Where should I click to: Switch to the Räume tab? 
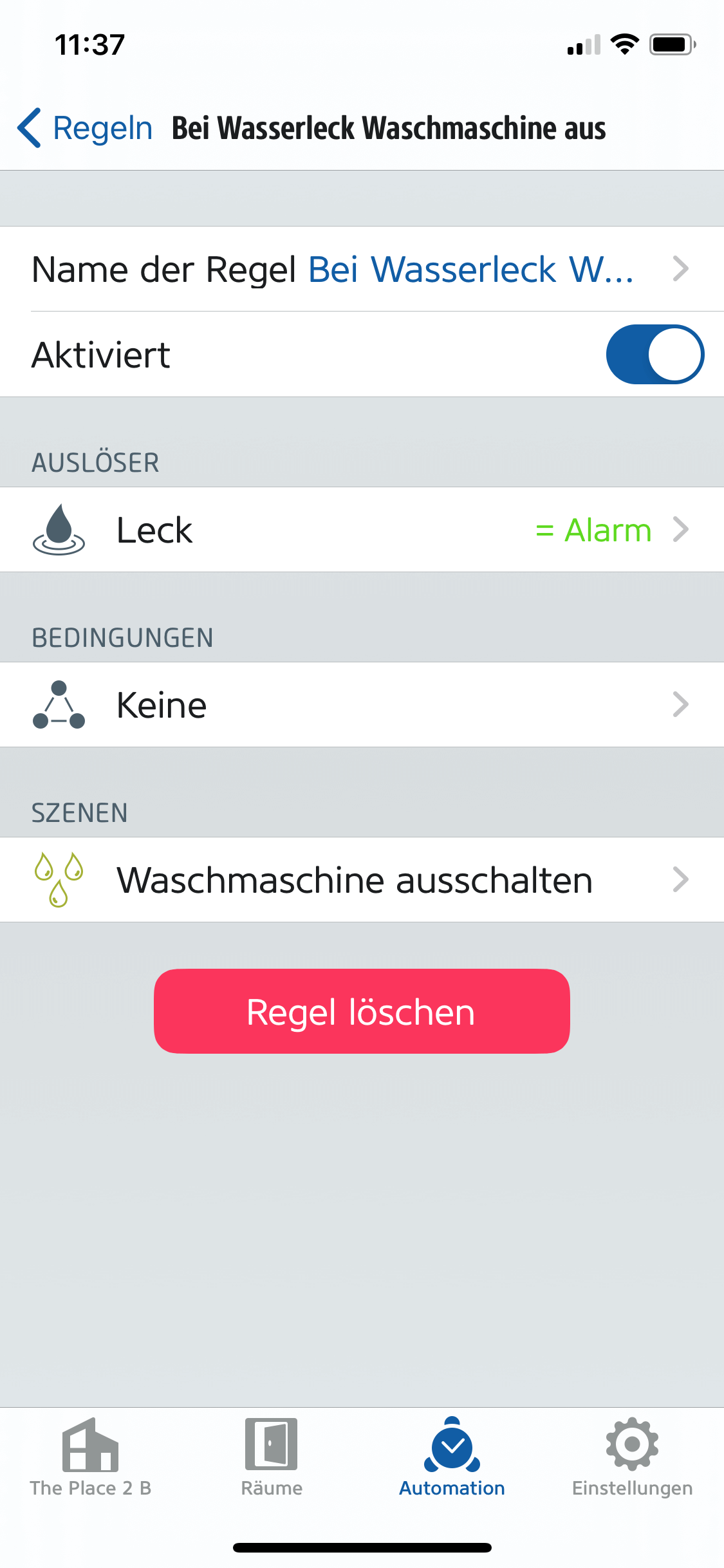[x=272, y=1457]
